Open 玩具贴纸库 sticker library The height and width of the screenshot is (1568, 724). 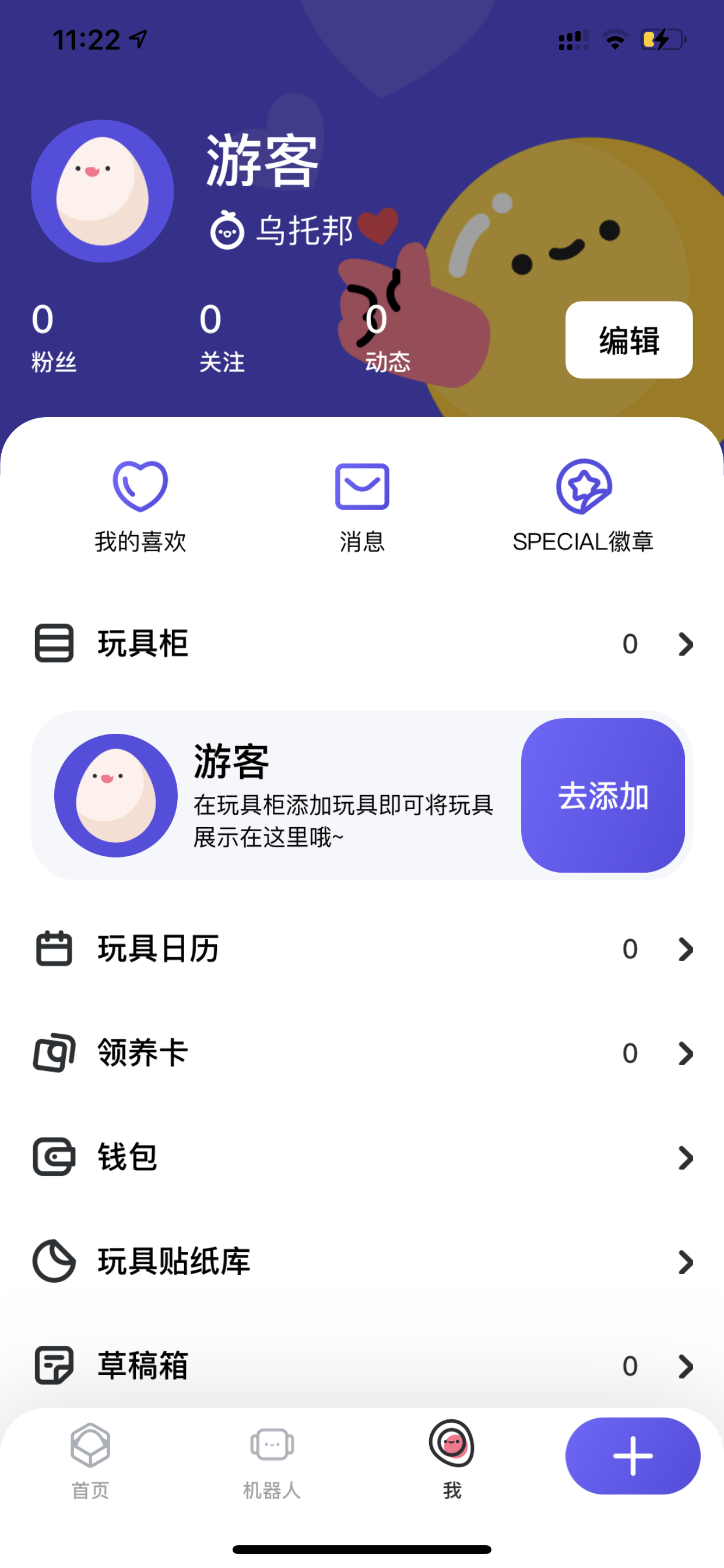362,1262
